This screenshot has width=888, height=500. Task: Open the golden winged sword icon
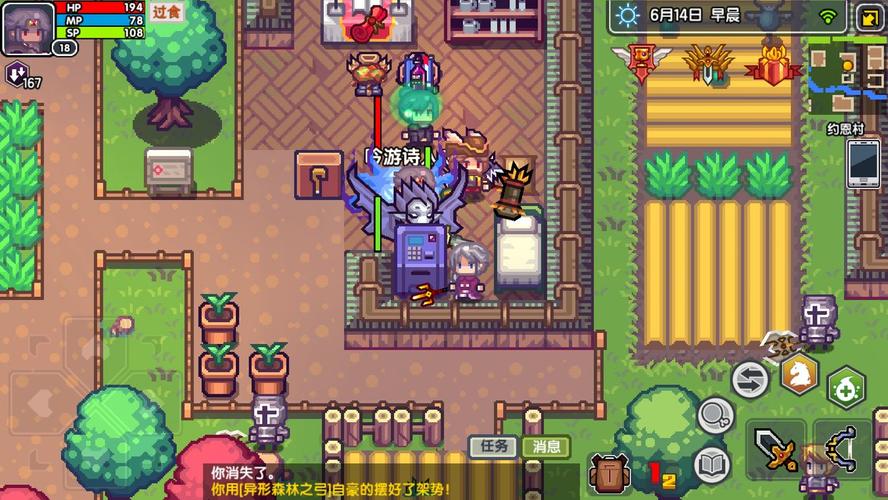tap(707, 62)
